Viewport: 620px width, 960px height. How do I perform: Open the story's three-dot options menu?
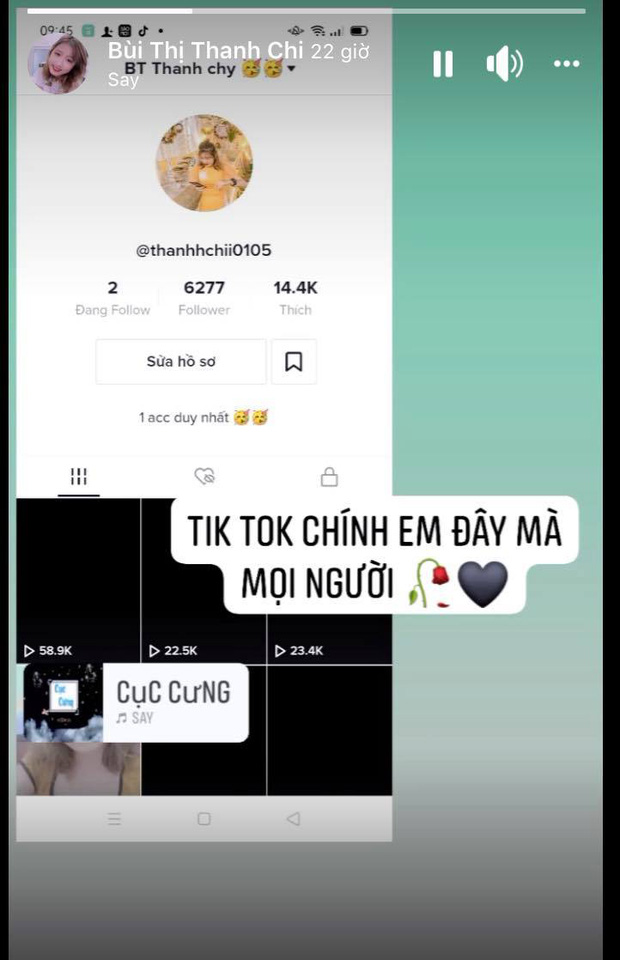pyautogui.click(x=566, y=64)
